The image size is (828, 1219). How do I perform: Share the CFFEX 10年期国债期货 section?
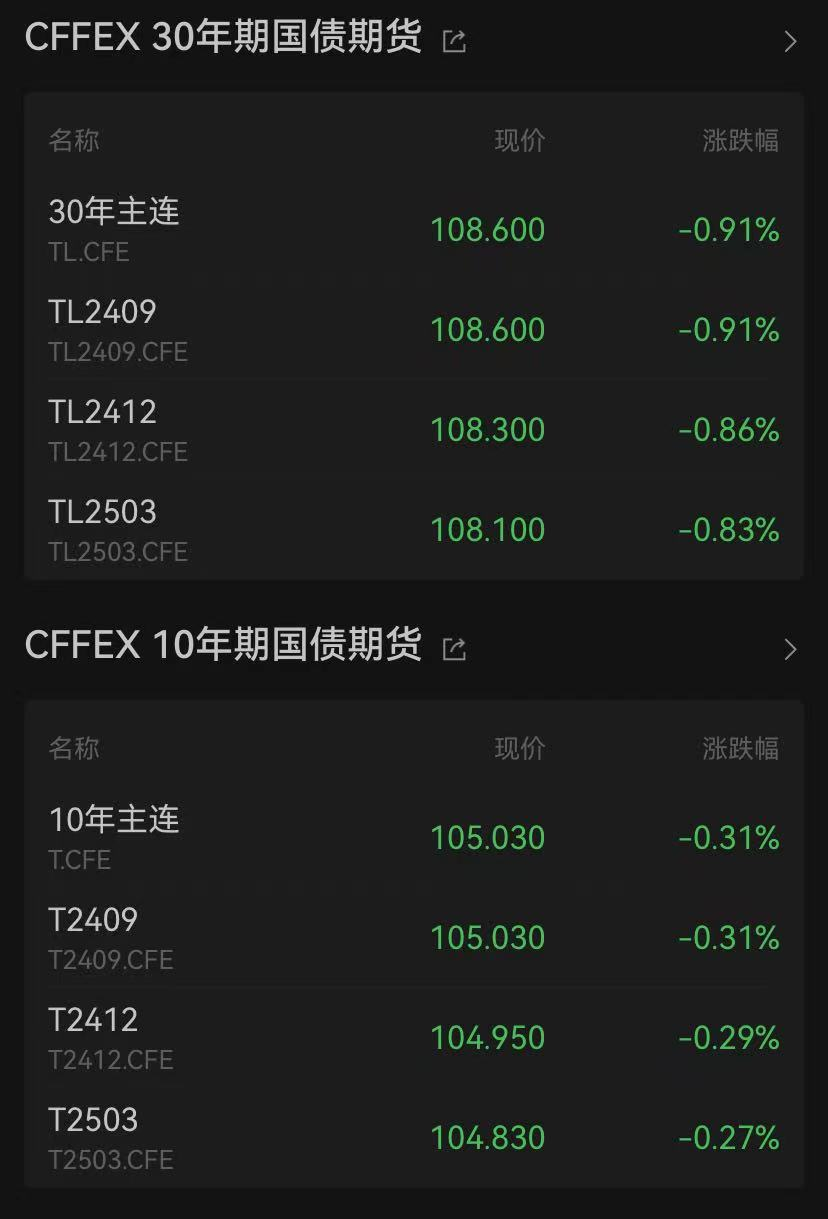click(454, 649)
